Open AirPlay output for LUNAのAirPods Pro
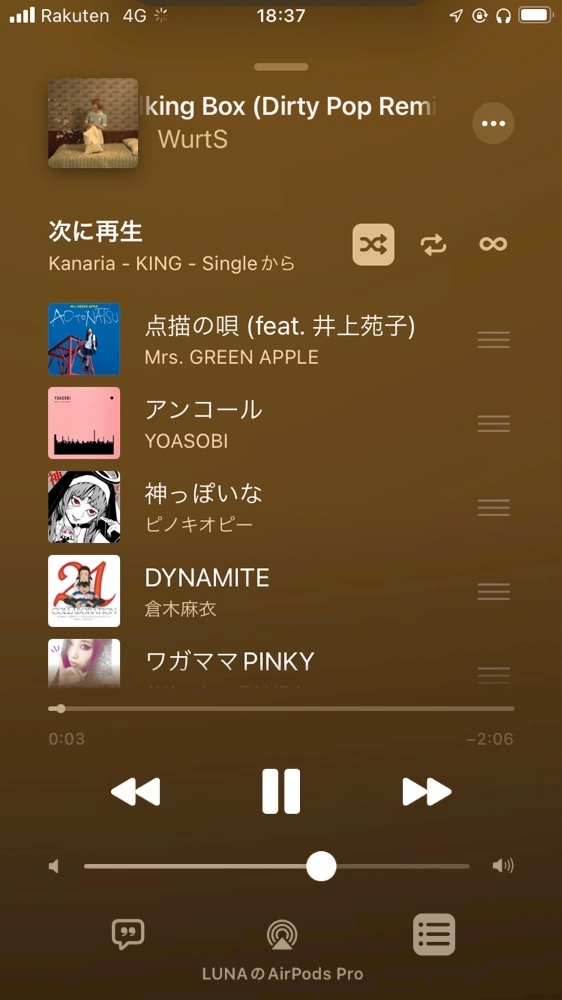Image resolution: width=562 pixels, height=1000 pixels. click(281, 936)
